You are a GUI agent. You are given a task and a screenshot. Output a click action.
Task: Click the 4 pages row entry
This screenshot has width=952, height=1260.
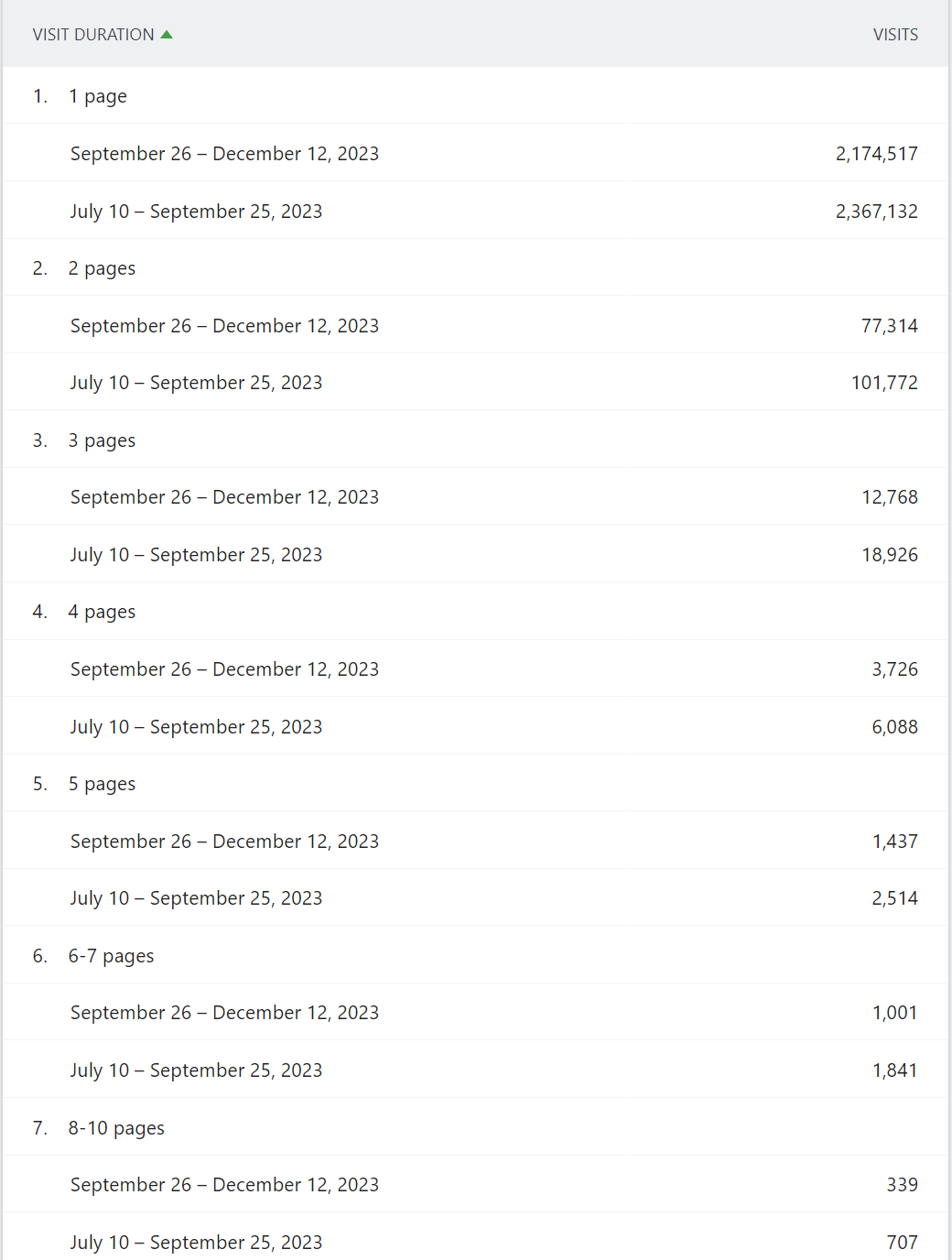(102, 611)
